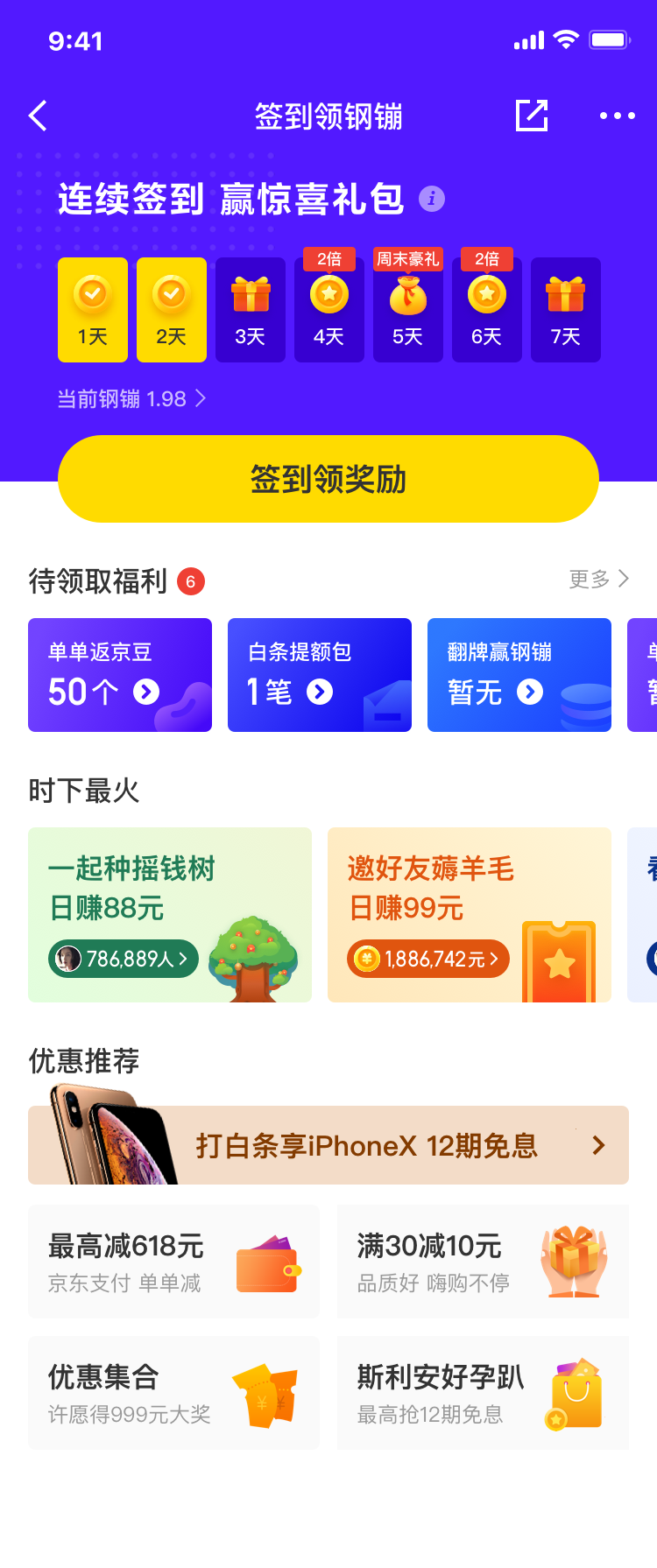Open 邀好友薅羊毛 日赚99元 card
This screenshot has height=1568, width=657.
coord(470,915)
